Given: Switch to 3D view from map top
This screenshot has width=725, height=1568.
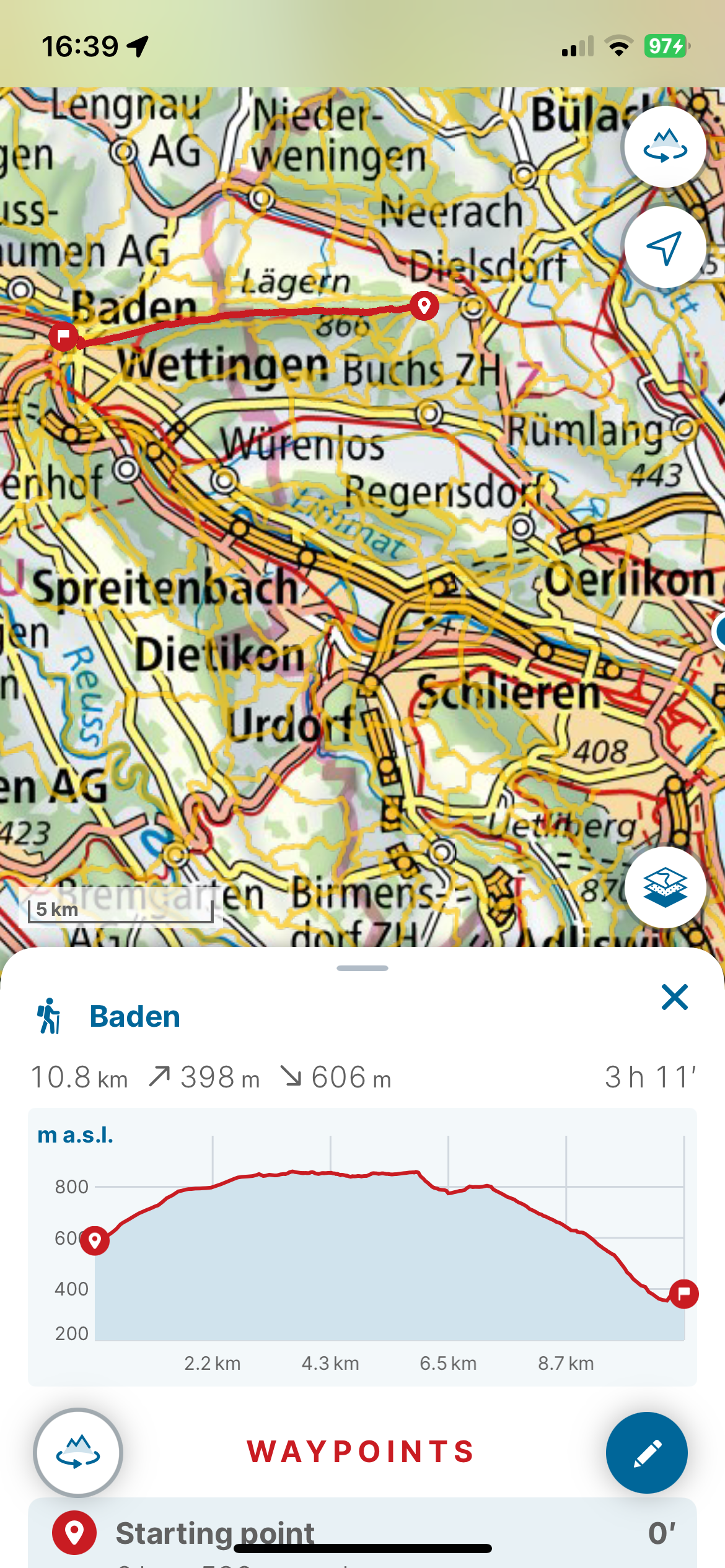Looking at the screenshot, I should [664, 147].
